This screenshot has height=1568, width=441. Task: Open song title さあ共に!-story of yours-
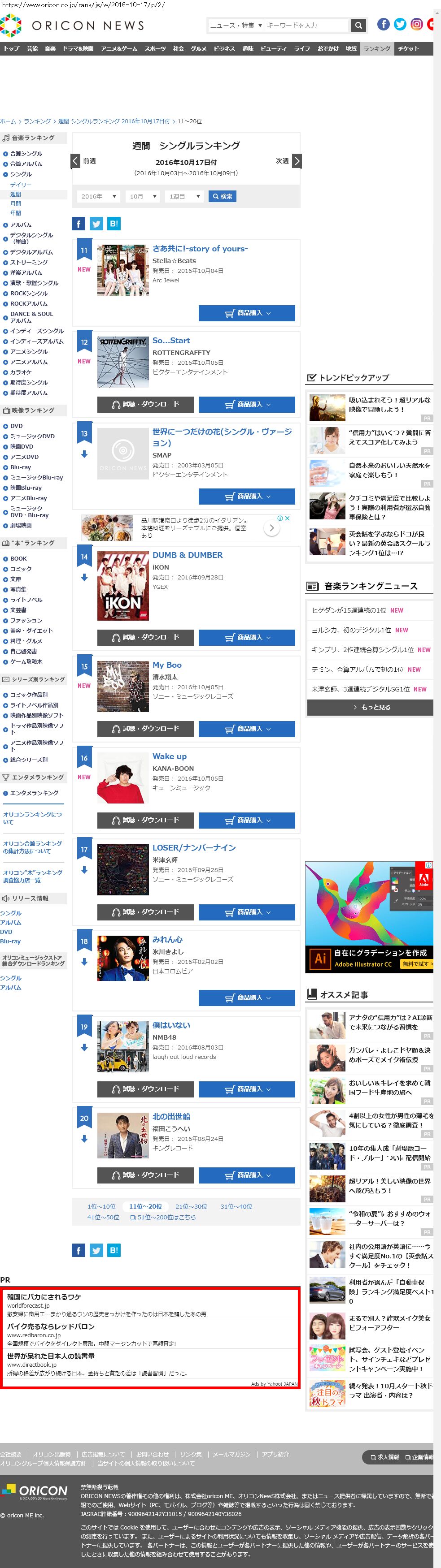200,249
